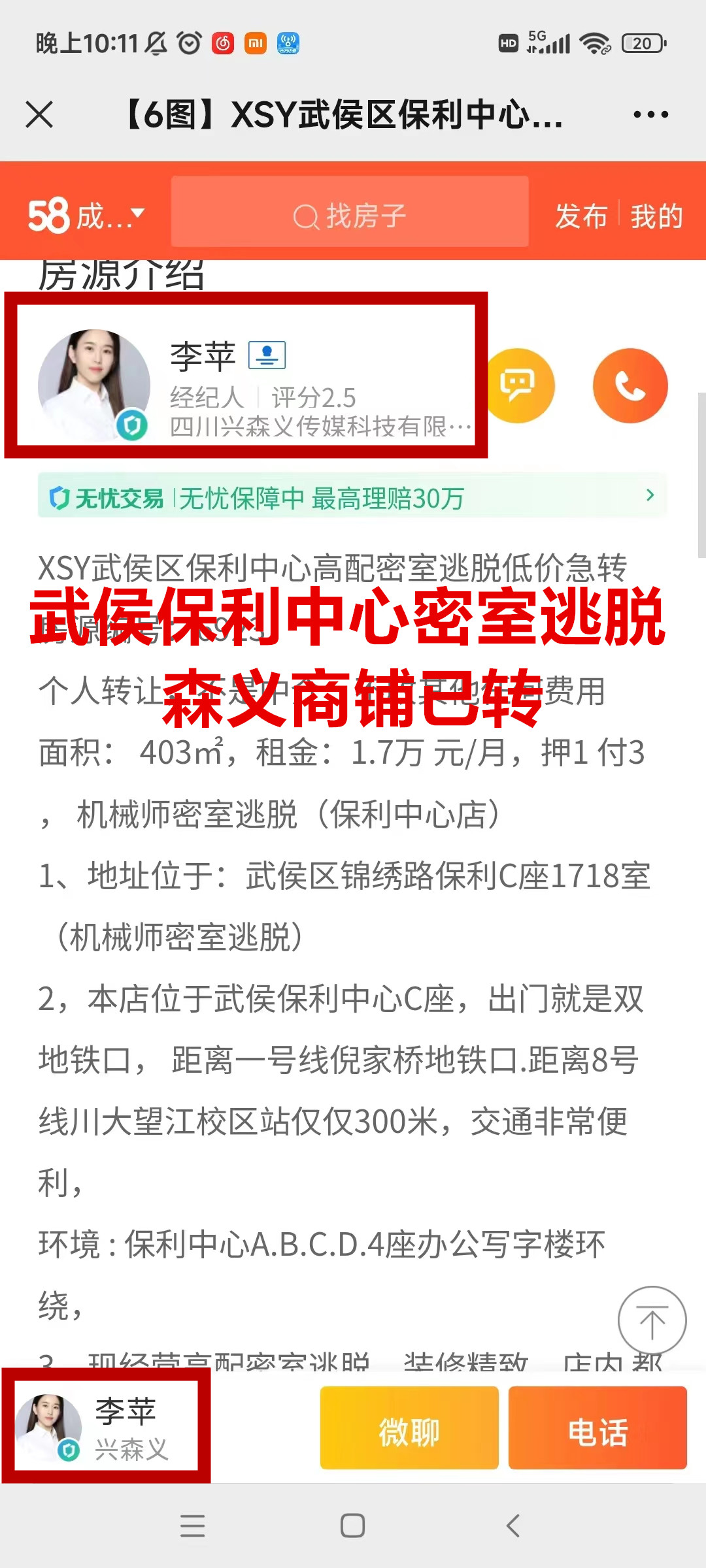This screenshot has width=706, height=1568.
Task: Start a 微聊 chat with the agent
Action: point(409,1428)
